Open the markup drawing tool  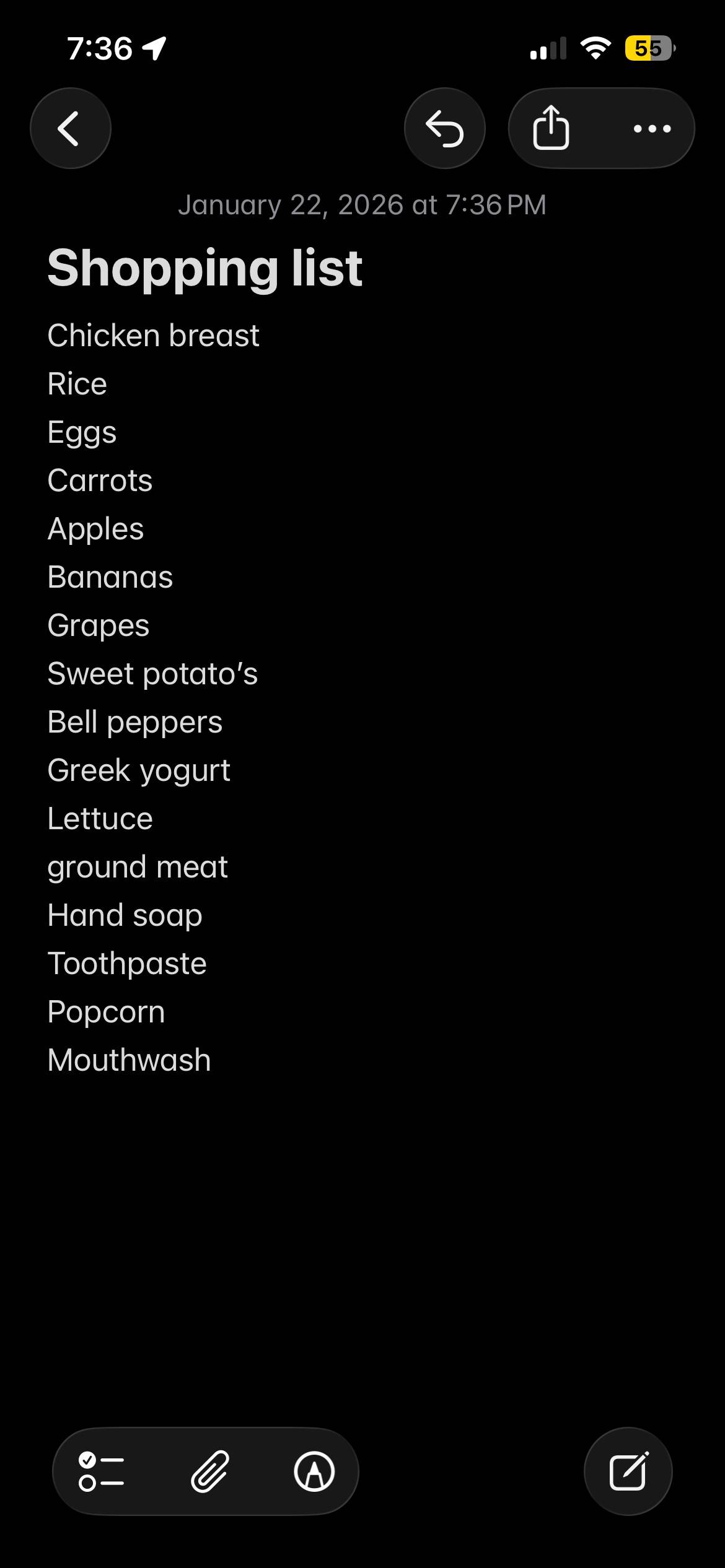click(314, 1471)
